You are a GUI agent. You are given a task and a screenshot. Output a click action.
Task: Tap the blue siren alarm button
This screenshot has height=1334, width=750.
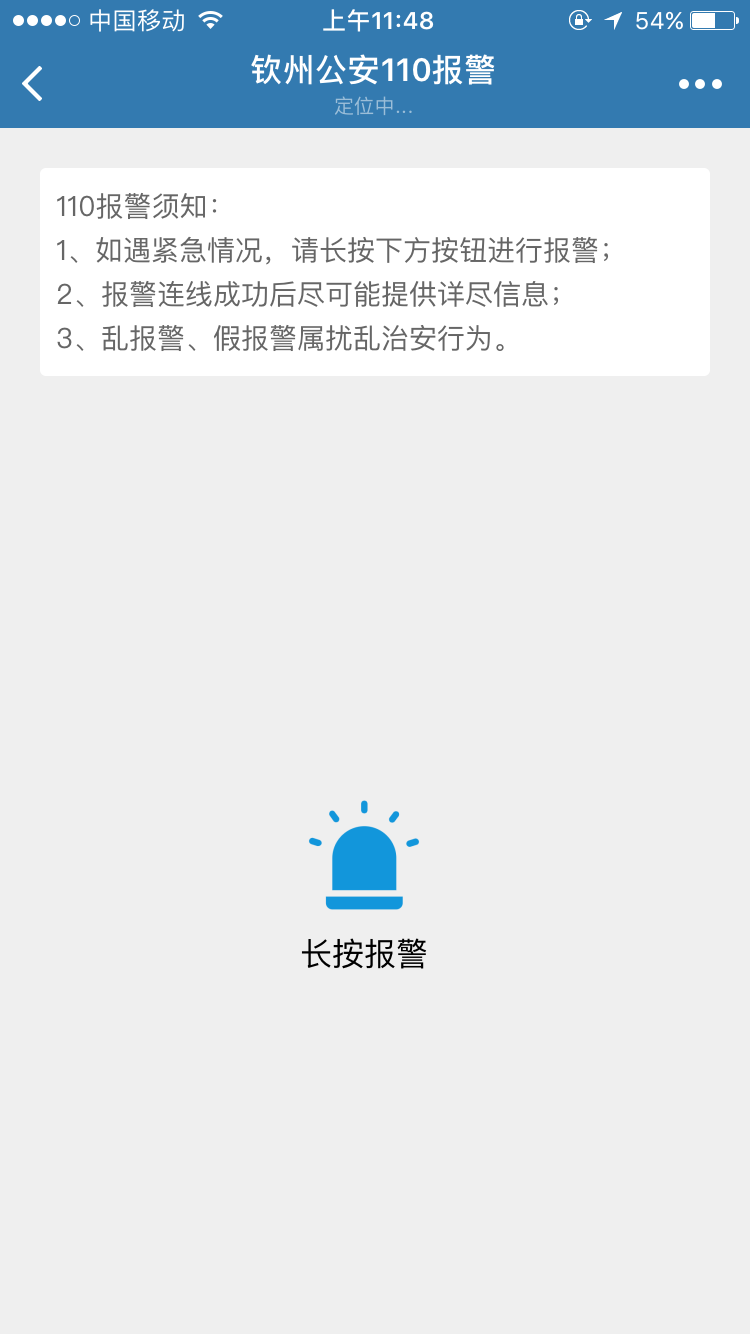pos(364,860)
